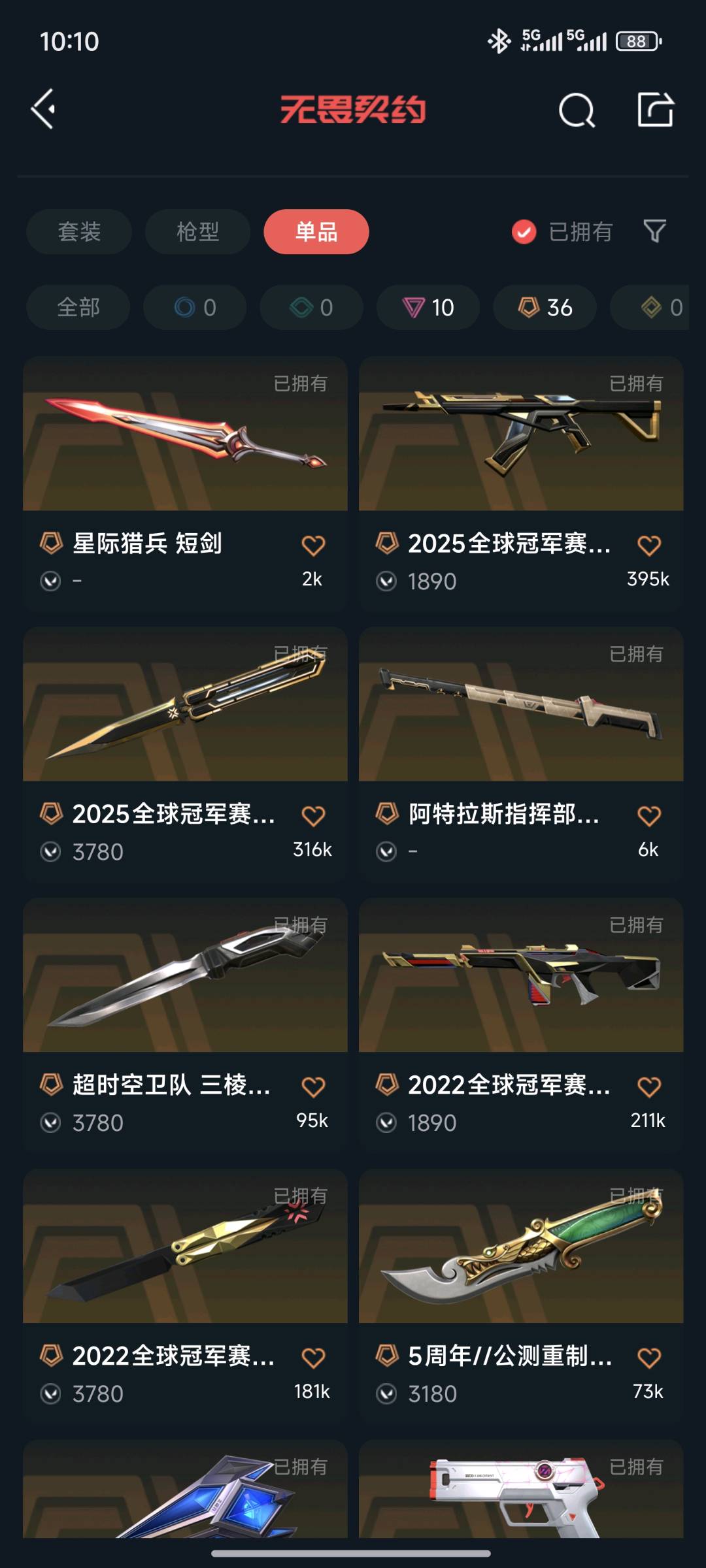The height and width of the screenshot is (1568, 706).
Task: Select the 全部 tier chip
Action: [x=78, y=307]
